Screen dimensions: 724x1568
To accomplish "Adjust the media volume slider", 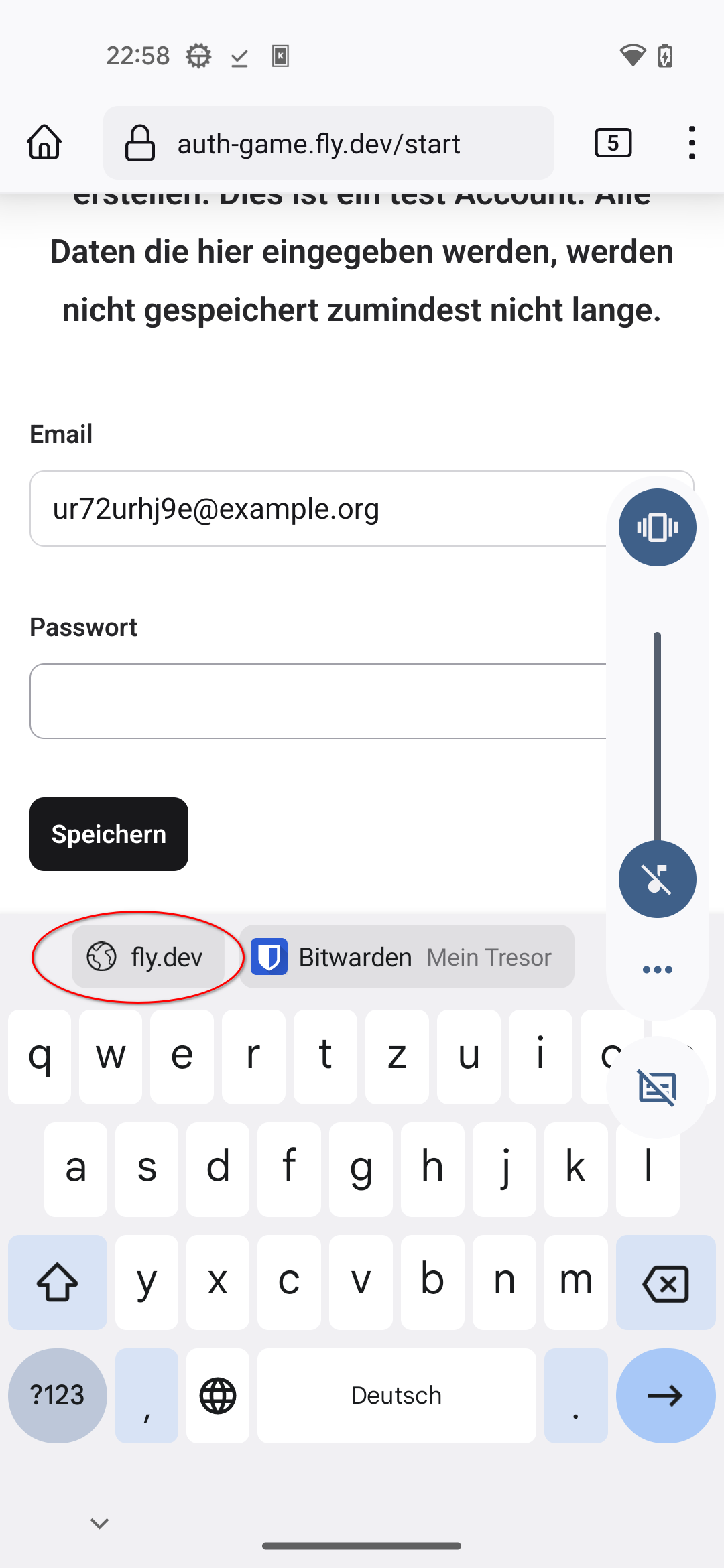I will 657,737.
